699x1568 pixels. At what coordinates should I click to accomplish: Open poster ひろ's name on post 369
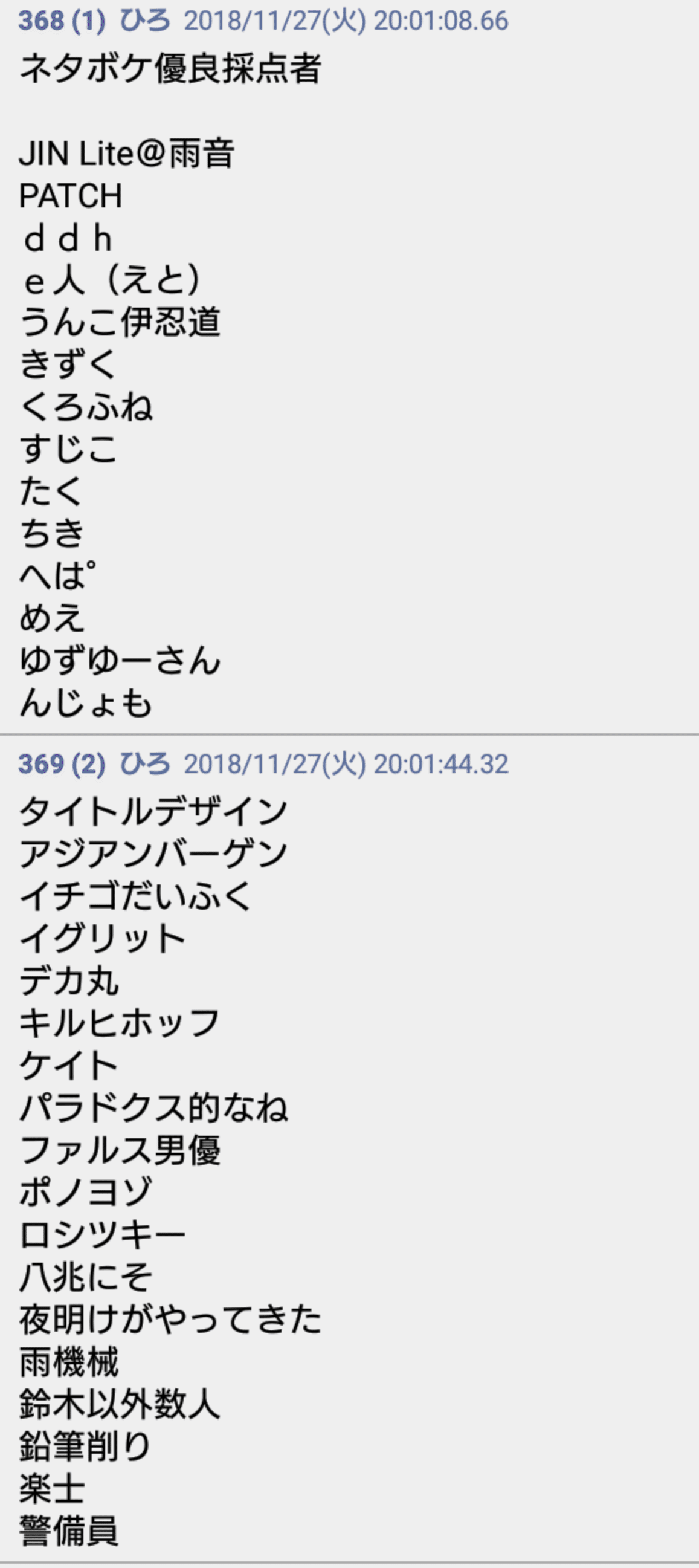tap(144, 764)
